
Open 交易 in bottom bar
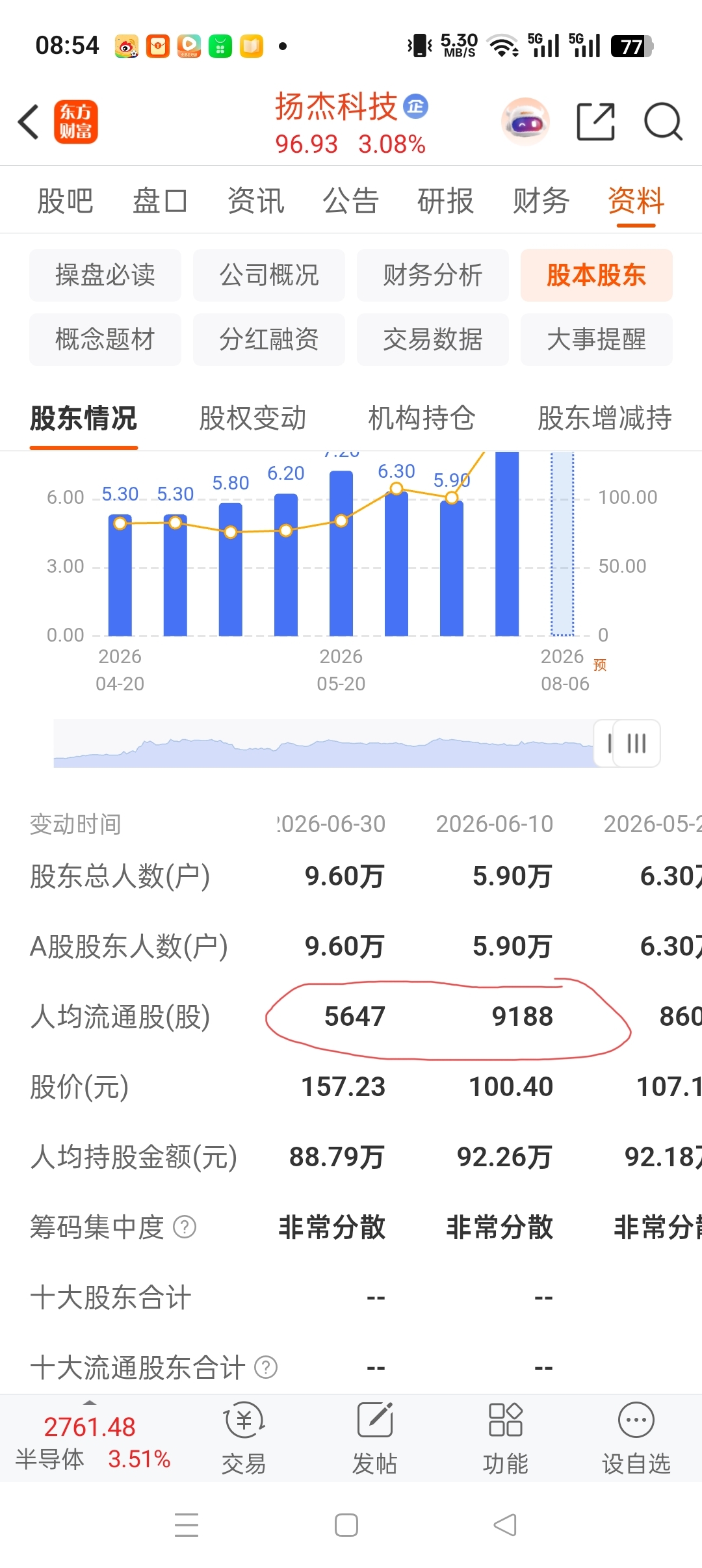point(244,1438)
